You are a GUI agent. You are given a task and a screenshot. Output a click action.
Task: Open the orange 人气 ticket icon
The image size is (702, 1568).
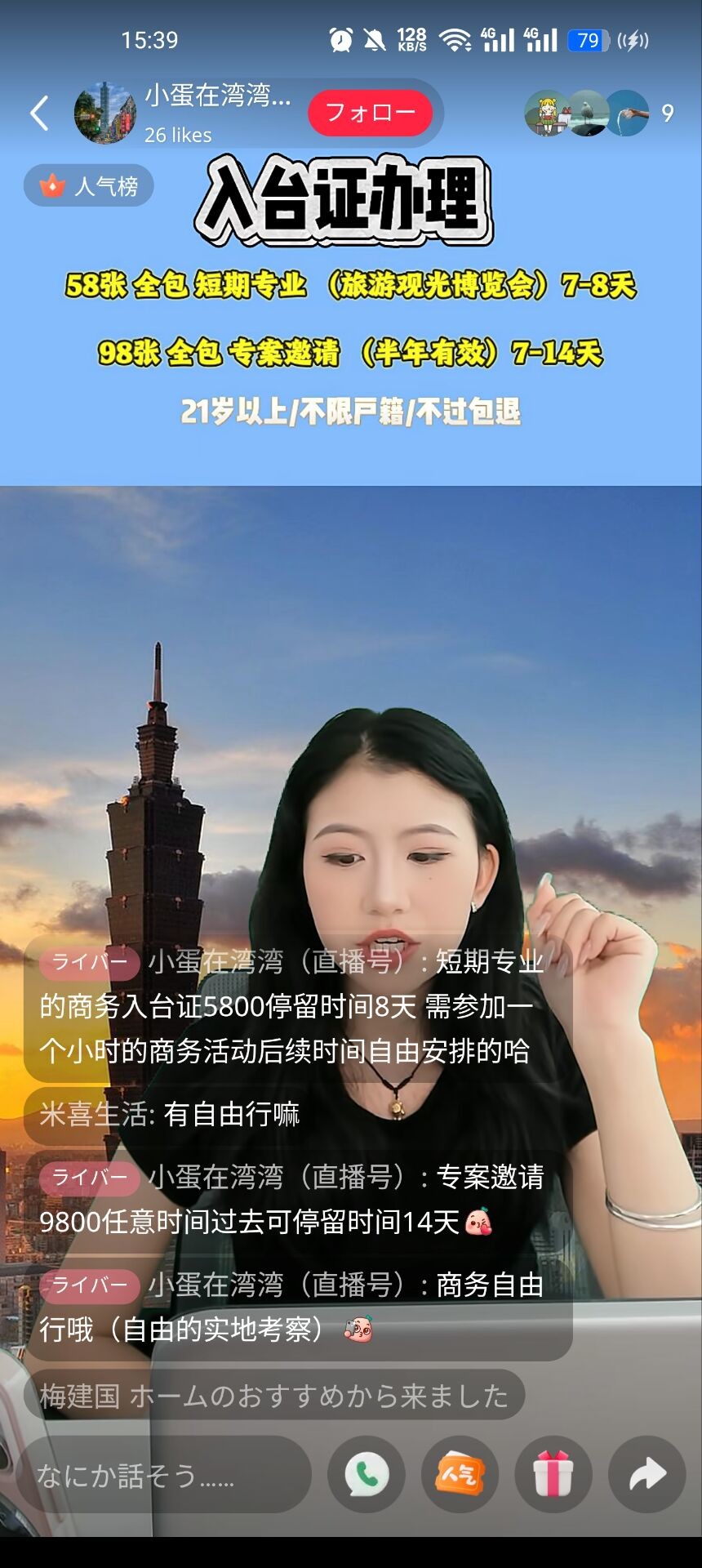pyautogui.click(x=460, y=1475)
